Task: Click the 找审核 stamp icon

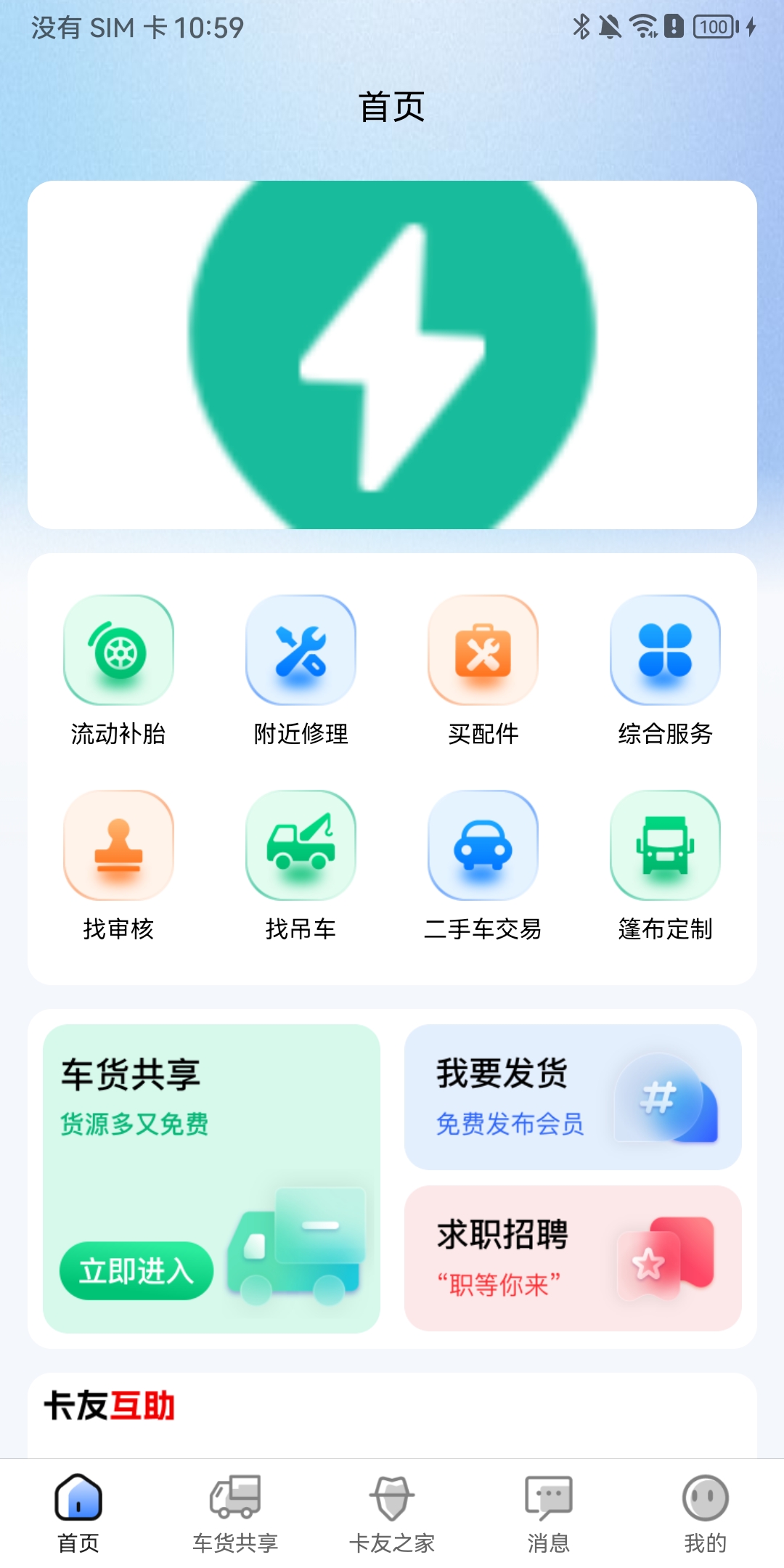Action: click(118, 844)
